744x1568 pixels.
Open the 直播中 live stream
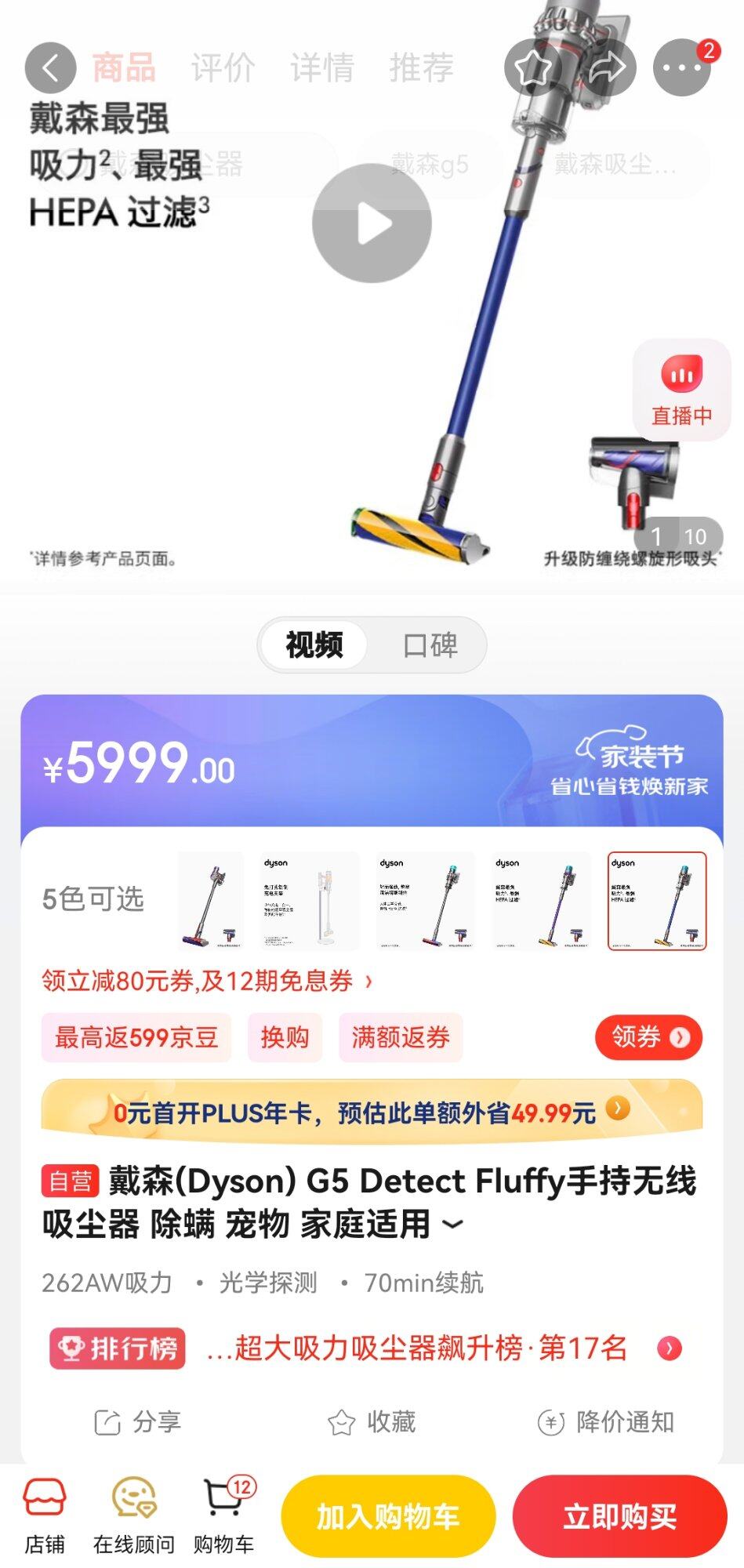click(681, 390)
